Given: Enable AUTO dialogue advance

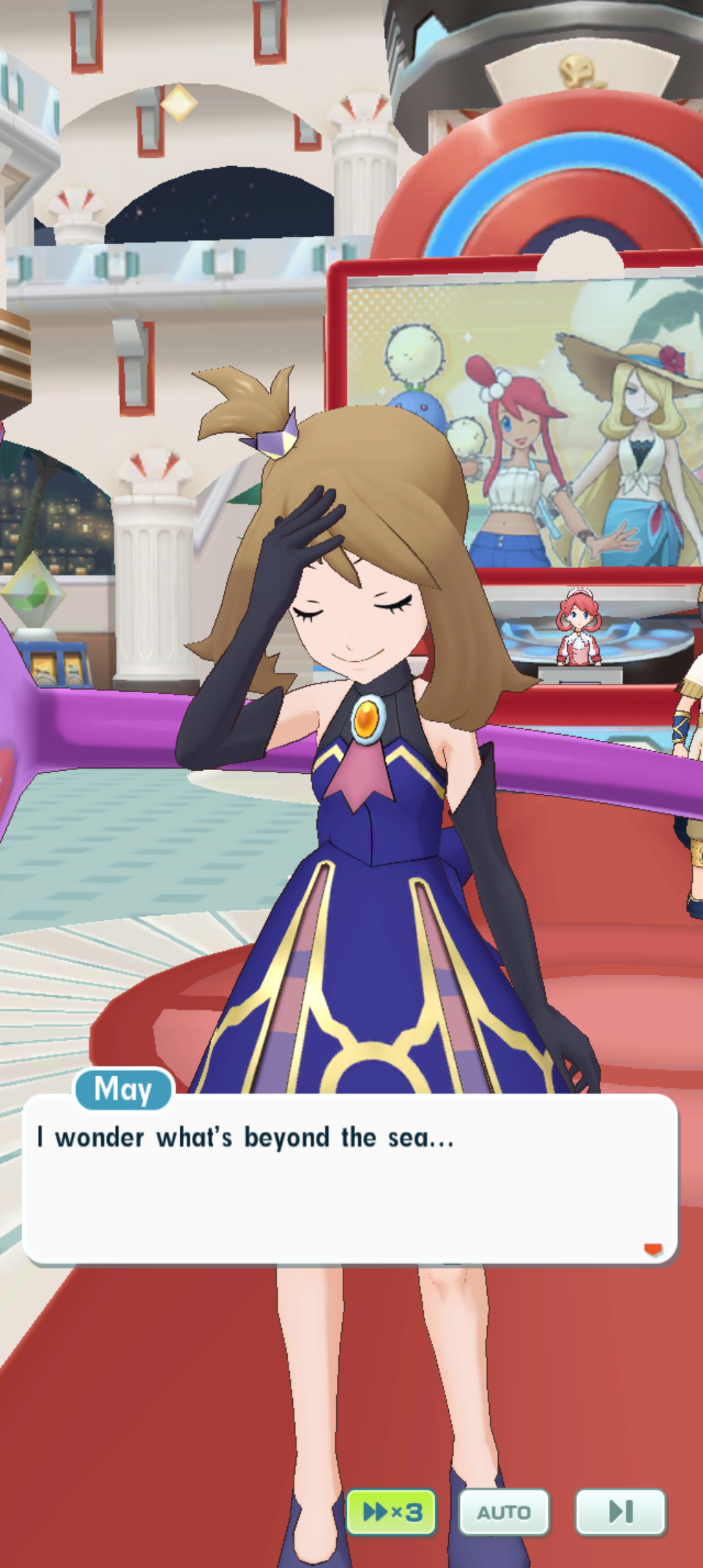Looking at the screenshot, I should click(504, 1512).
